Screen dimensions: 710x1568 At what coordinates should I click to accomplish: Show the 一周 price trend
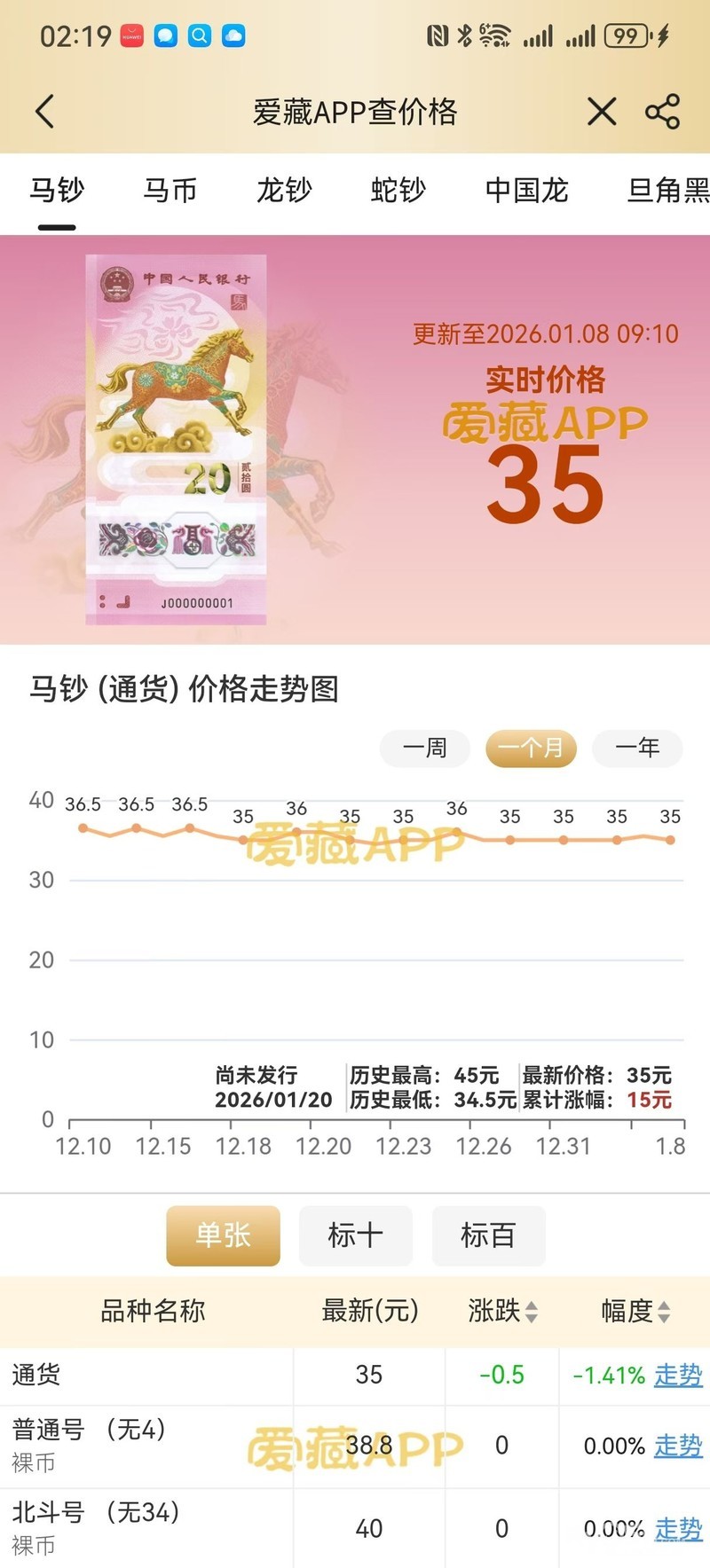tap(424, 748)
